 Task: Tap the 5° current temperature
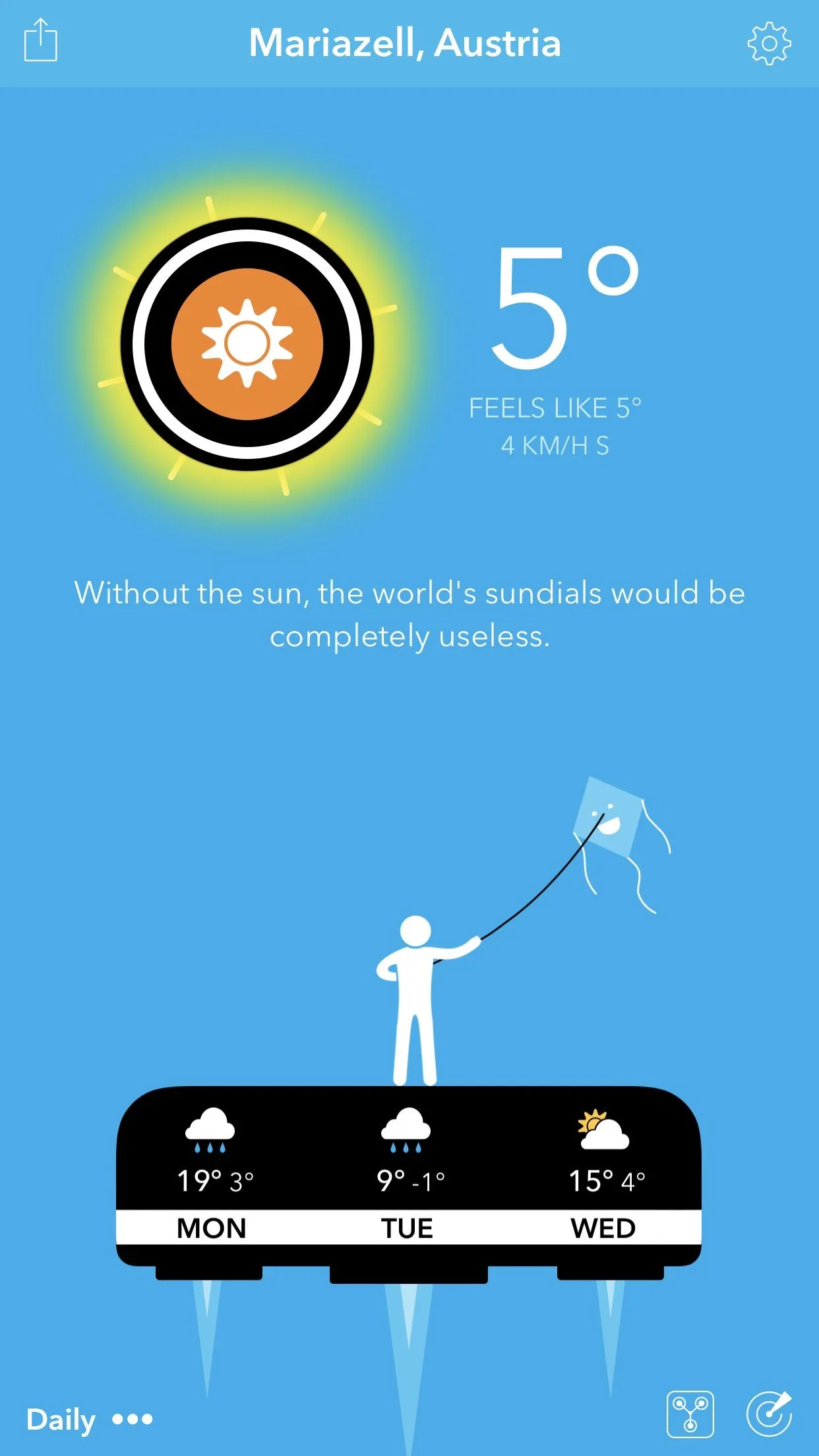[562, 307]
